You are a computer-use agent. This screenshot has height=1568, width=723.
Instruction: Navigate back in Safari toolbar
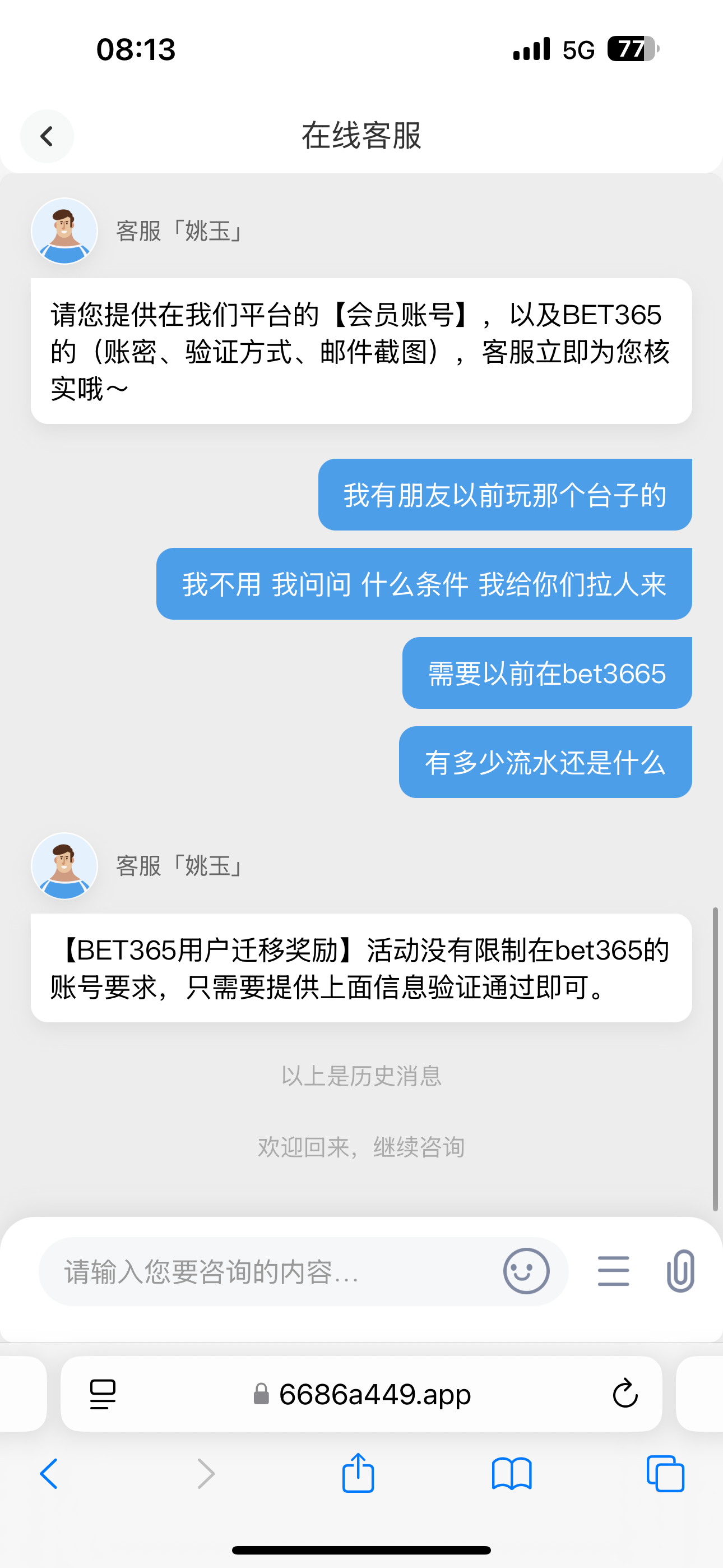(49, 1474)
